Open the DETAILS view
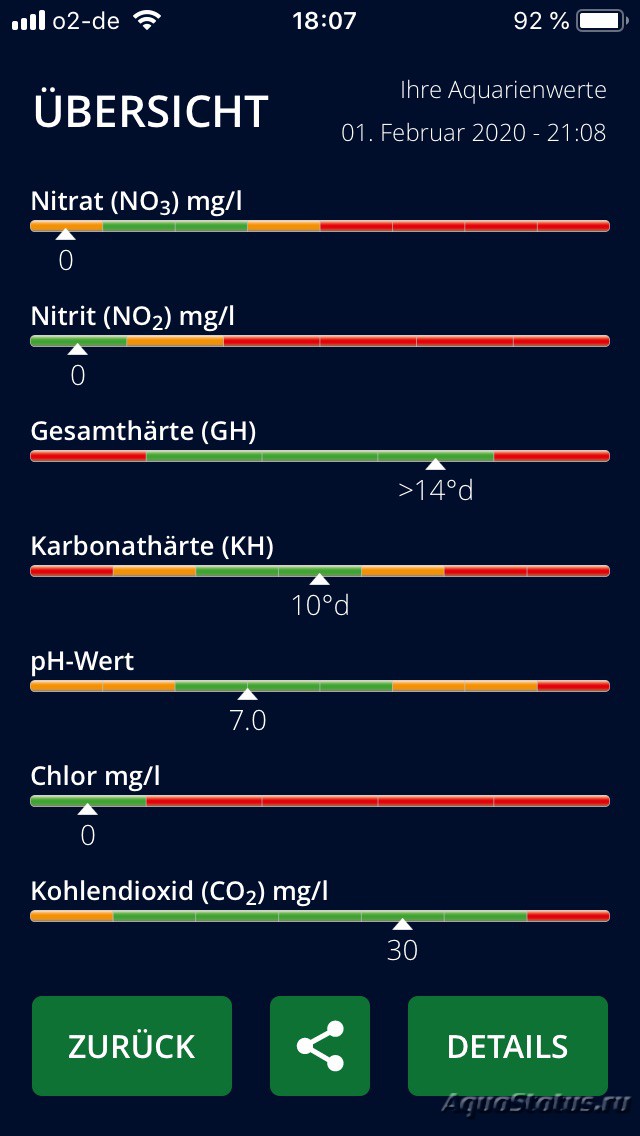Screen dimensions: 640x1136 [507, 1045]
